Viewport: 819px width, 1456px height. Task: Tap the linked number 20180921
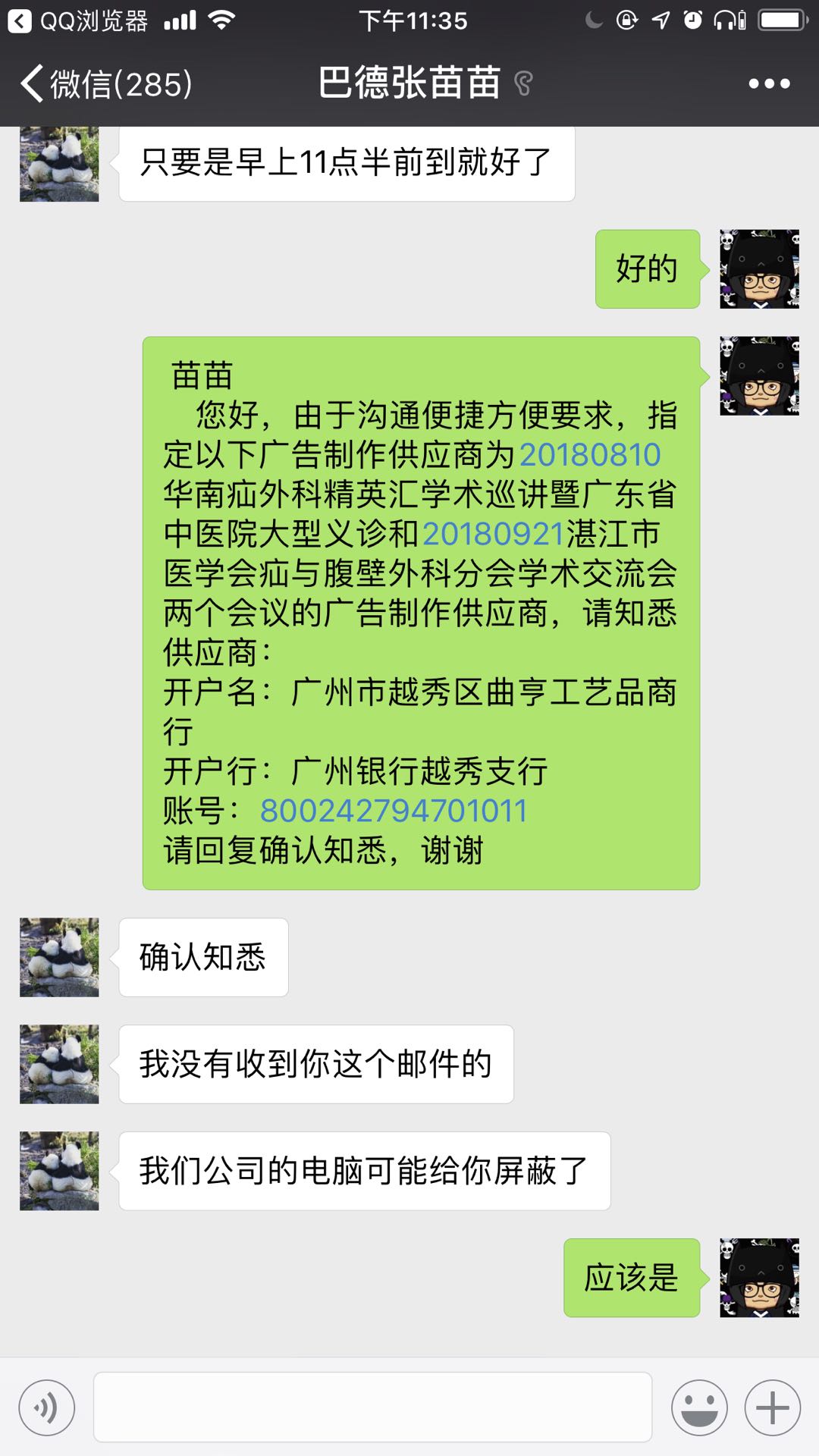[493, 534]
